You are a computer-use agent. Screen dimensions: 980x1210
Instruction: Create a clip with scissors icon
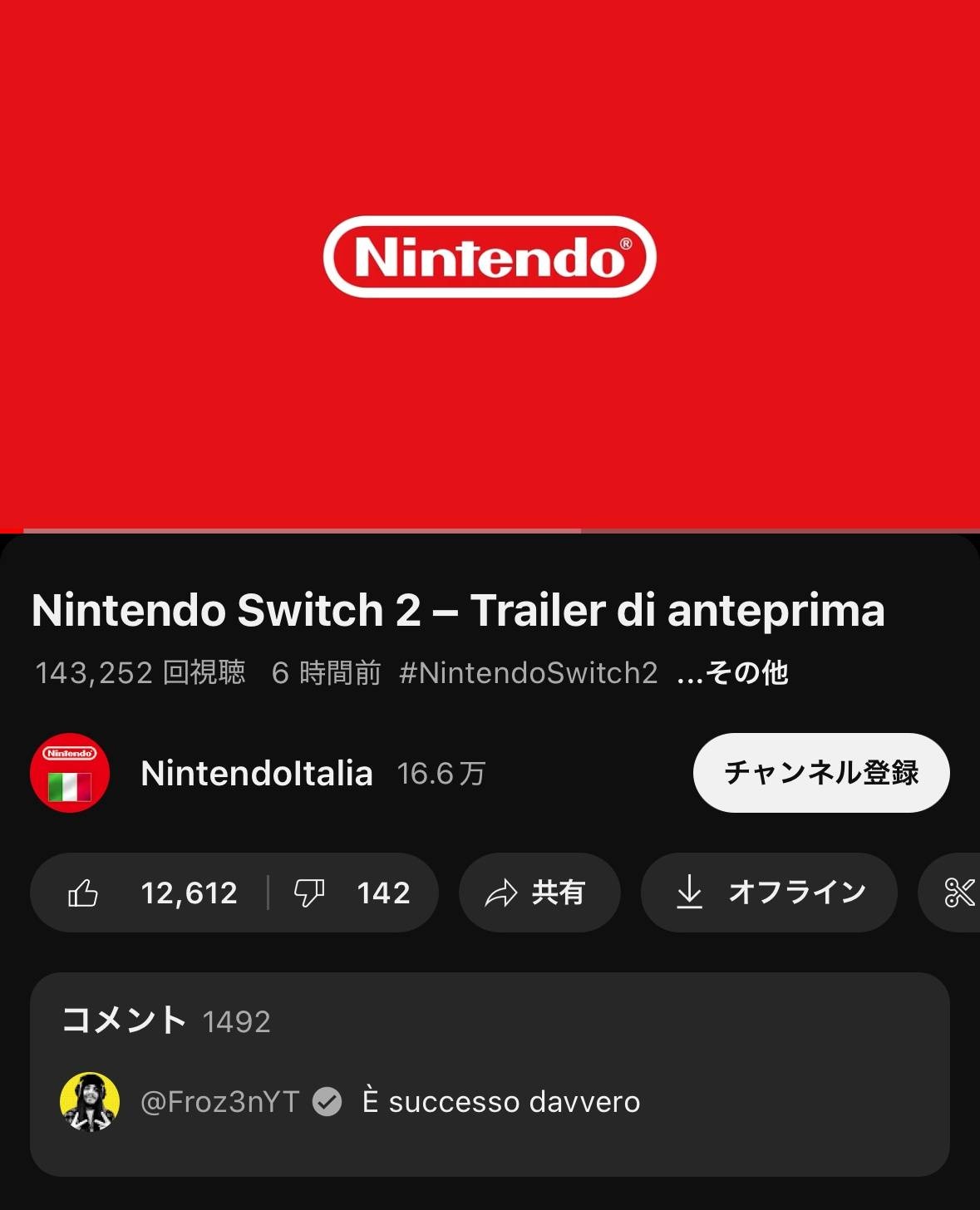coord(958,893)
